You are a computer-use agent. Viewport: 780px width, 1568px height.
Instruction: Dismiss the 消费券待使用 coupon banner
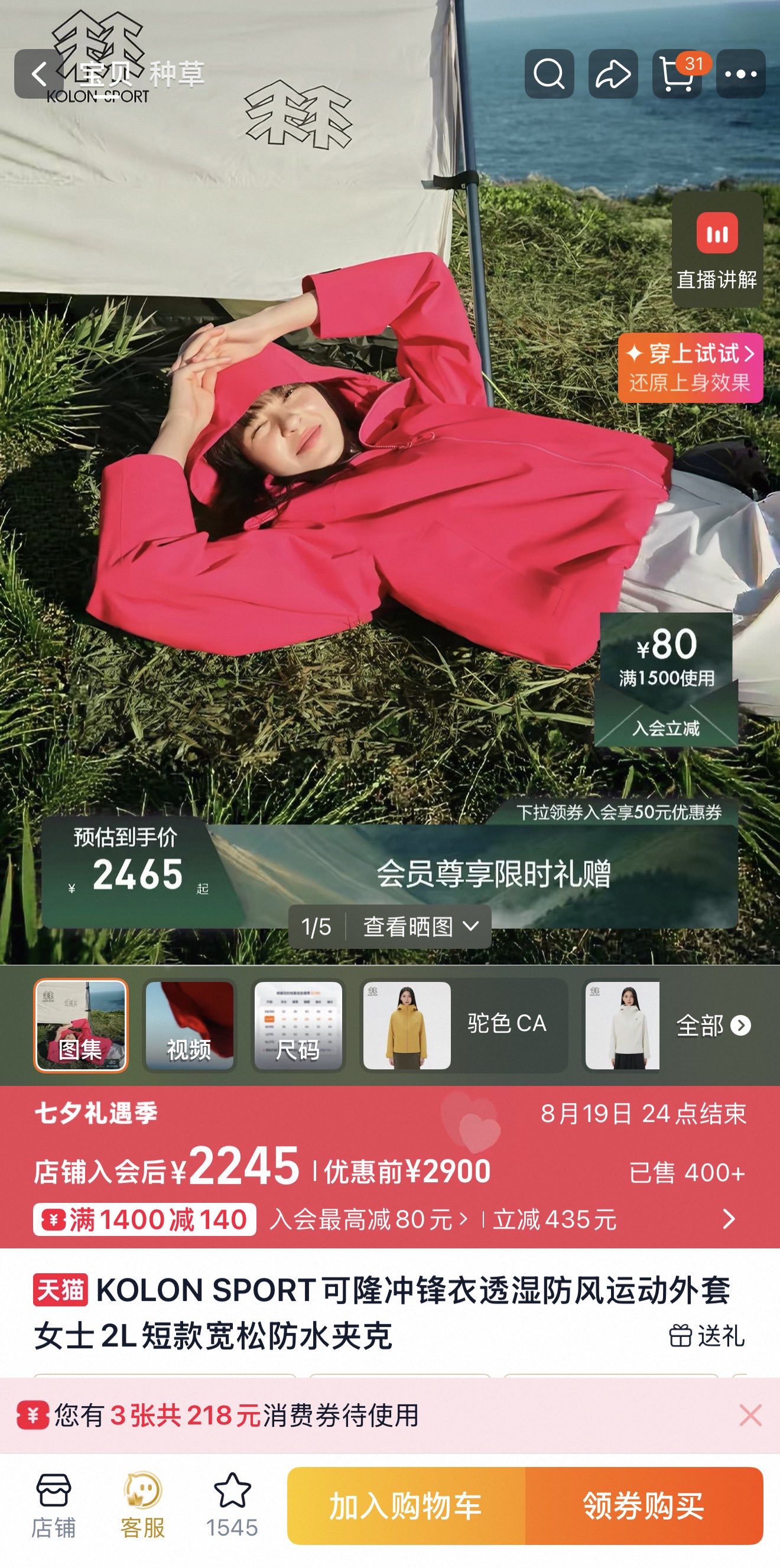(x=751, y=1415)
